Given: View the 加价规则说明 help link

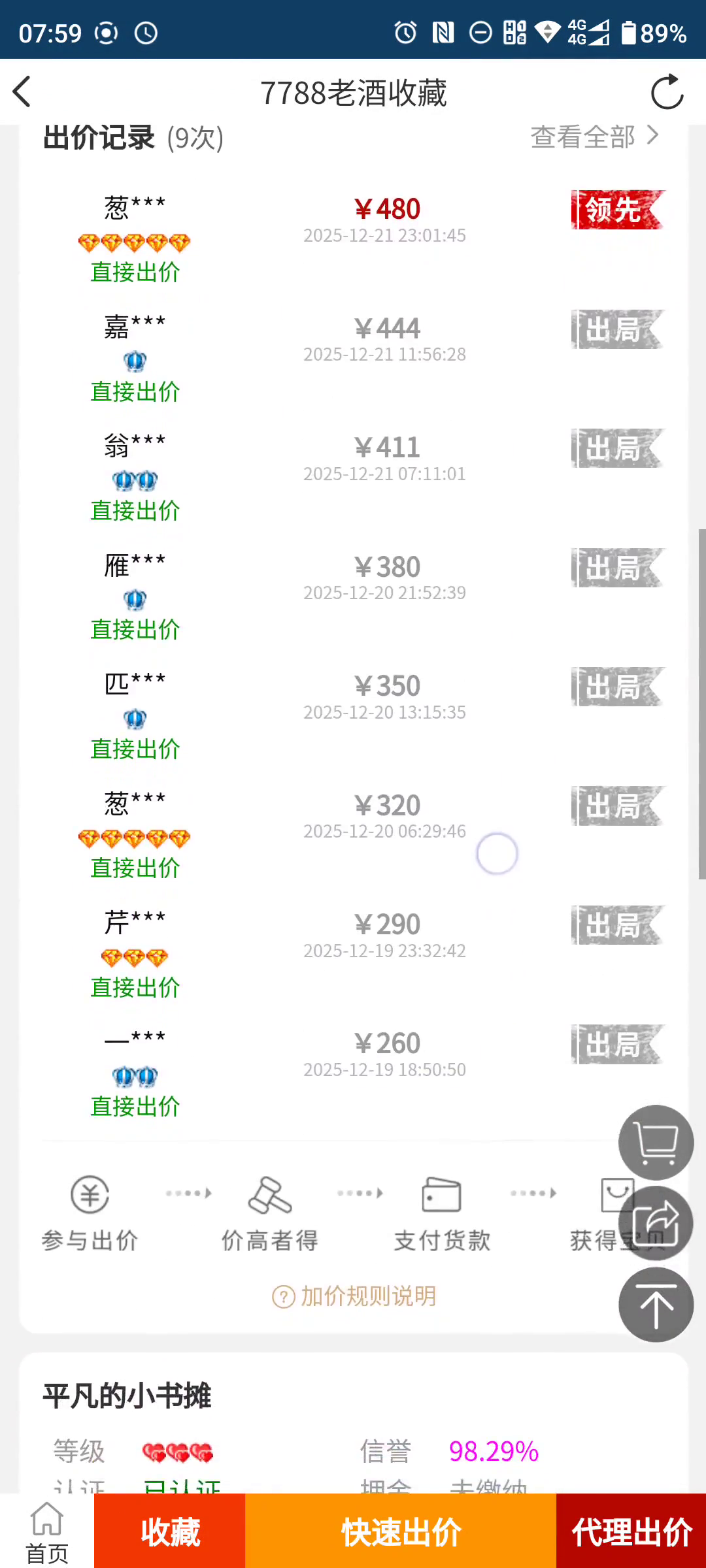Looking at the screenshot, I should [x=354, y=1296].
